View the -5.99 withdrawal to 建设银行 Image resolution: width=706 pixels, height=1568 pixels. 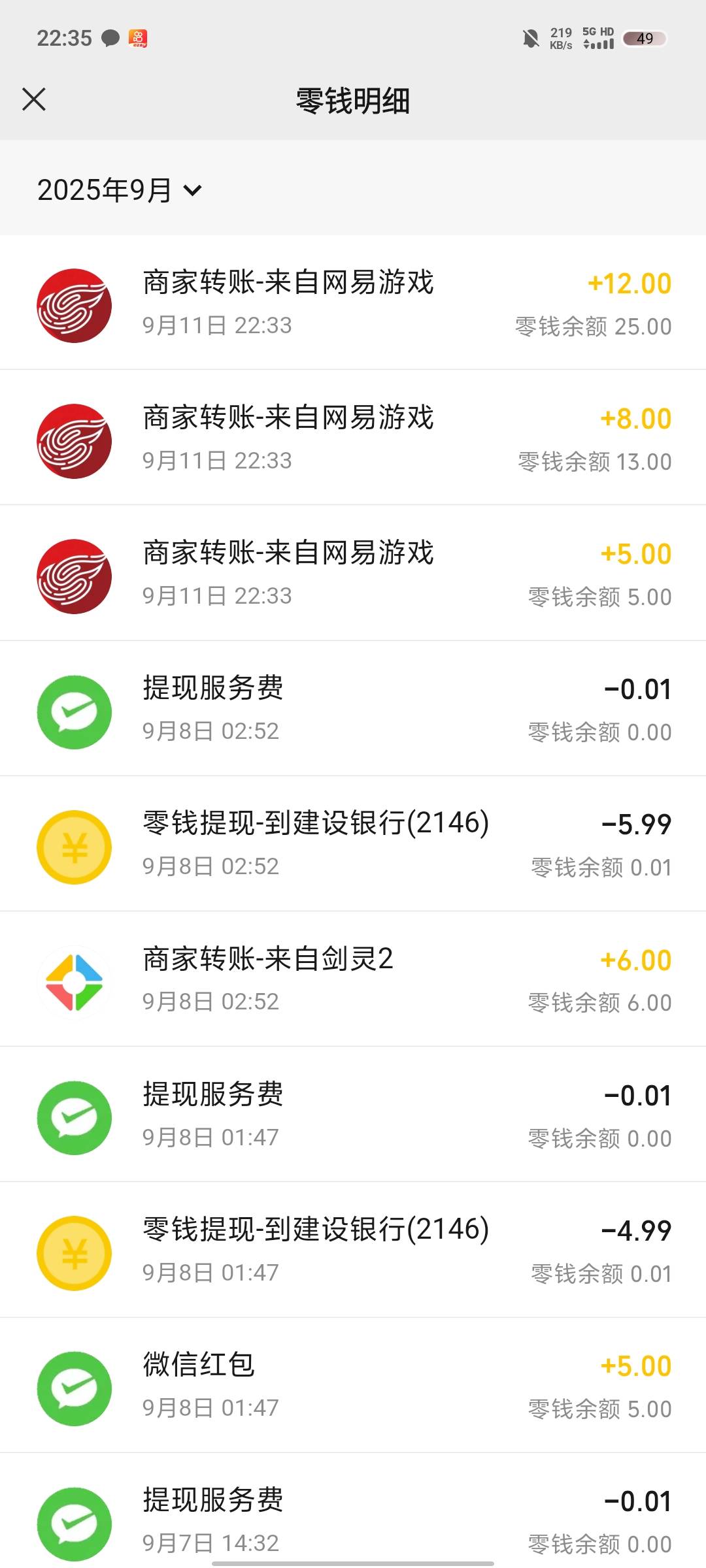(x=353, y=844)
